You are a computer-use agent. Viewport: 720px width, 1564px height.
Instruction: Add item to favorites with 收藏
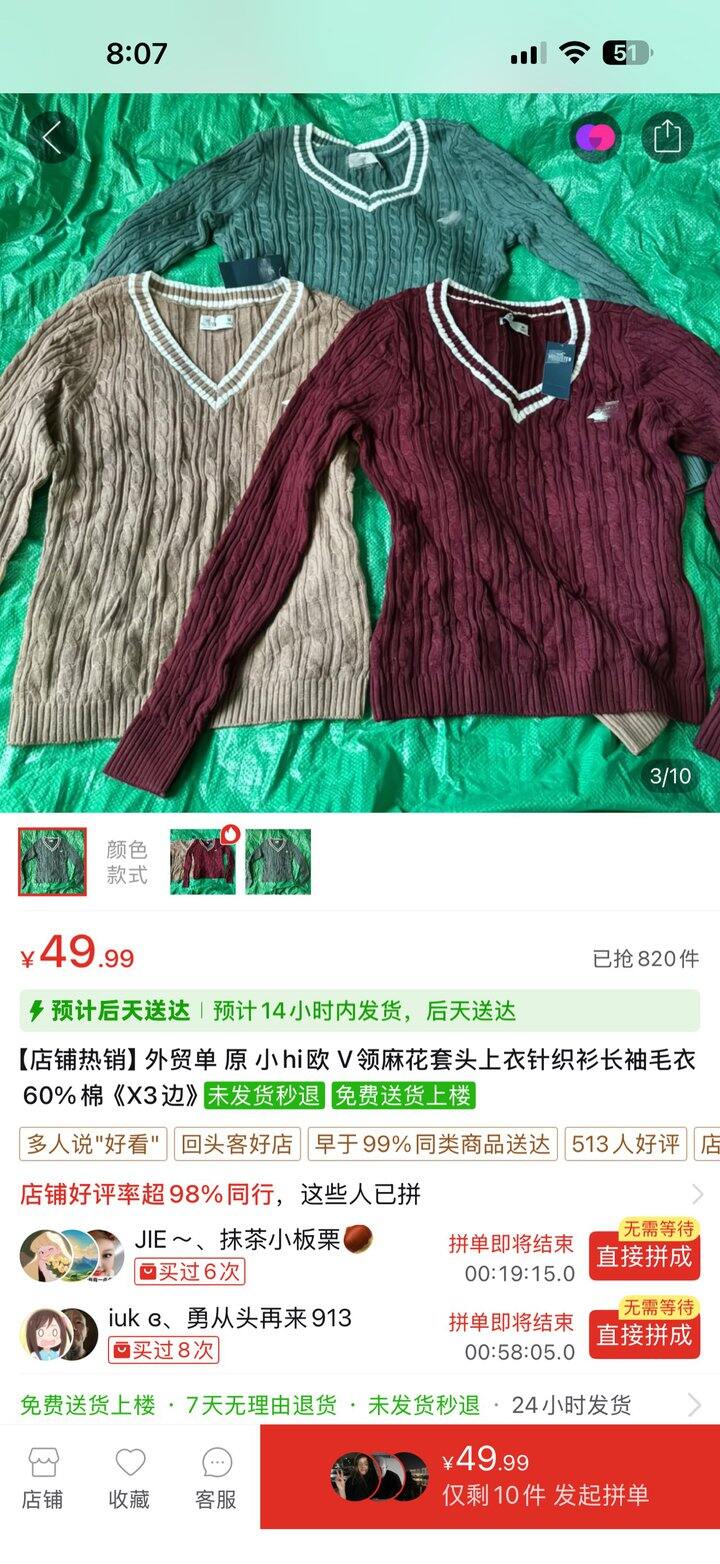(x=130, y=1477)
